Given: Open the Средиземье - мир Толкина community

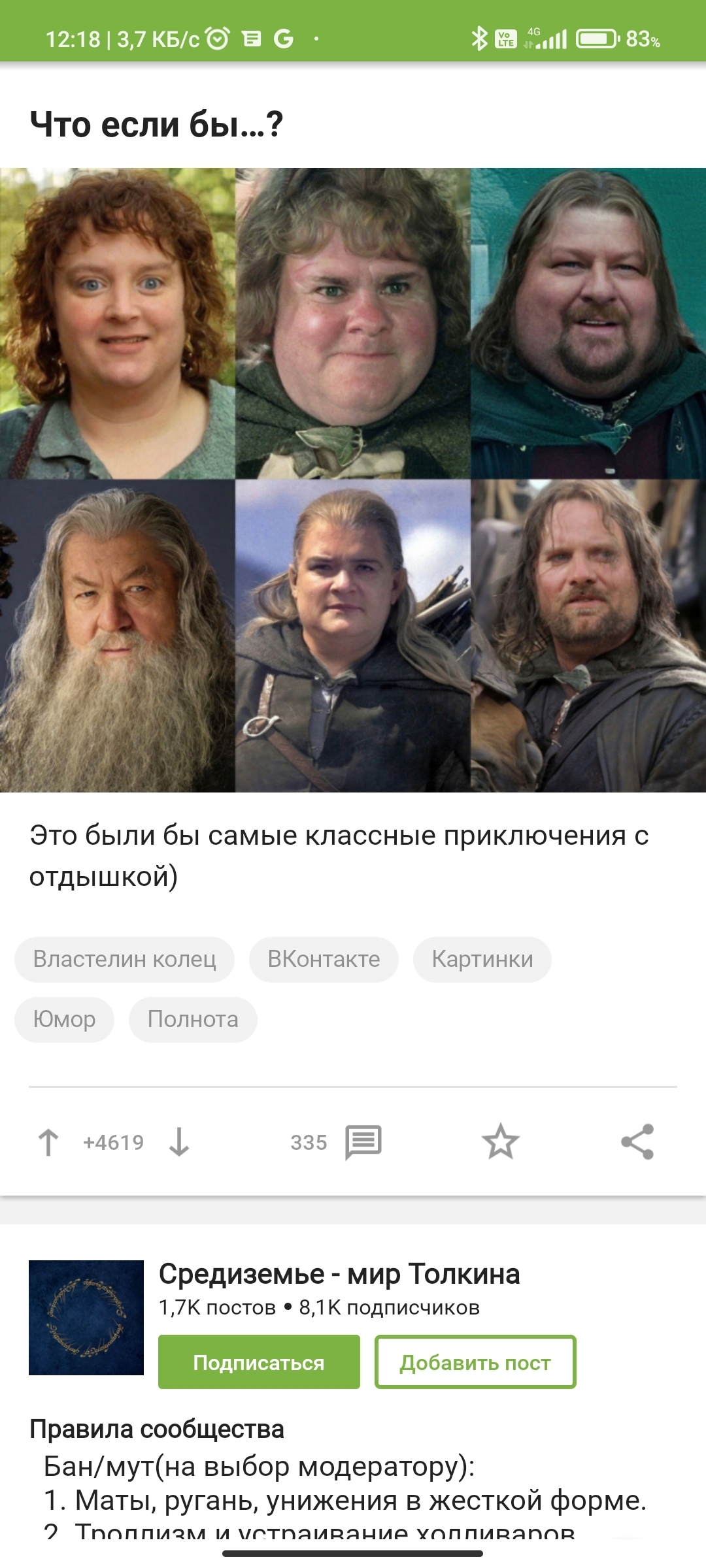Looking at the screenshot, I should pyautogui.click(x=339, y=1274).
